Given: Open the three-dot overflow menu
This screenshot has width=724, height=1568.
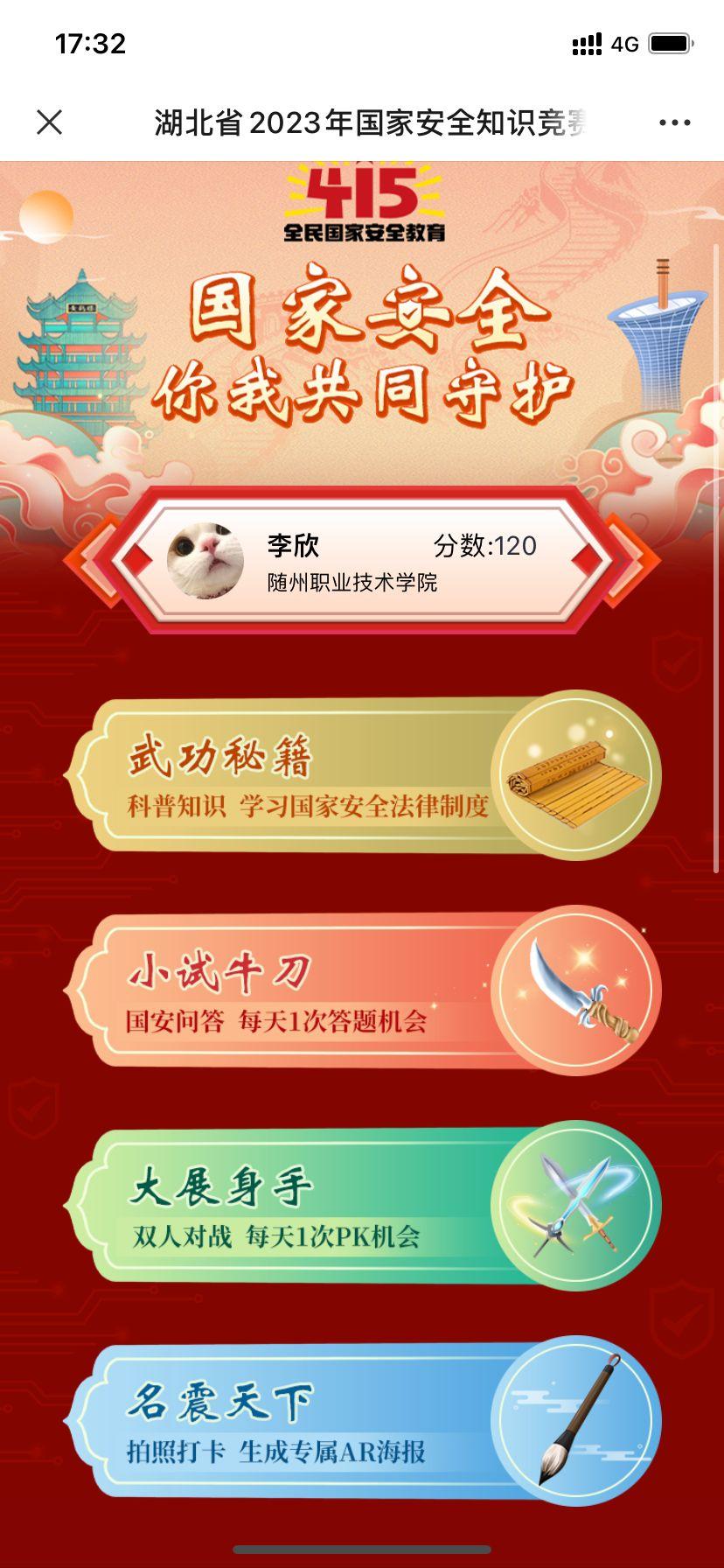Looking at the screenshot, I should (674, 122).
